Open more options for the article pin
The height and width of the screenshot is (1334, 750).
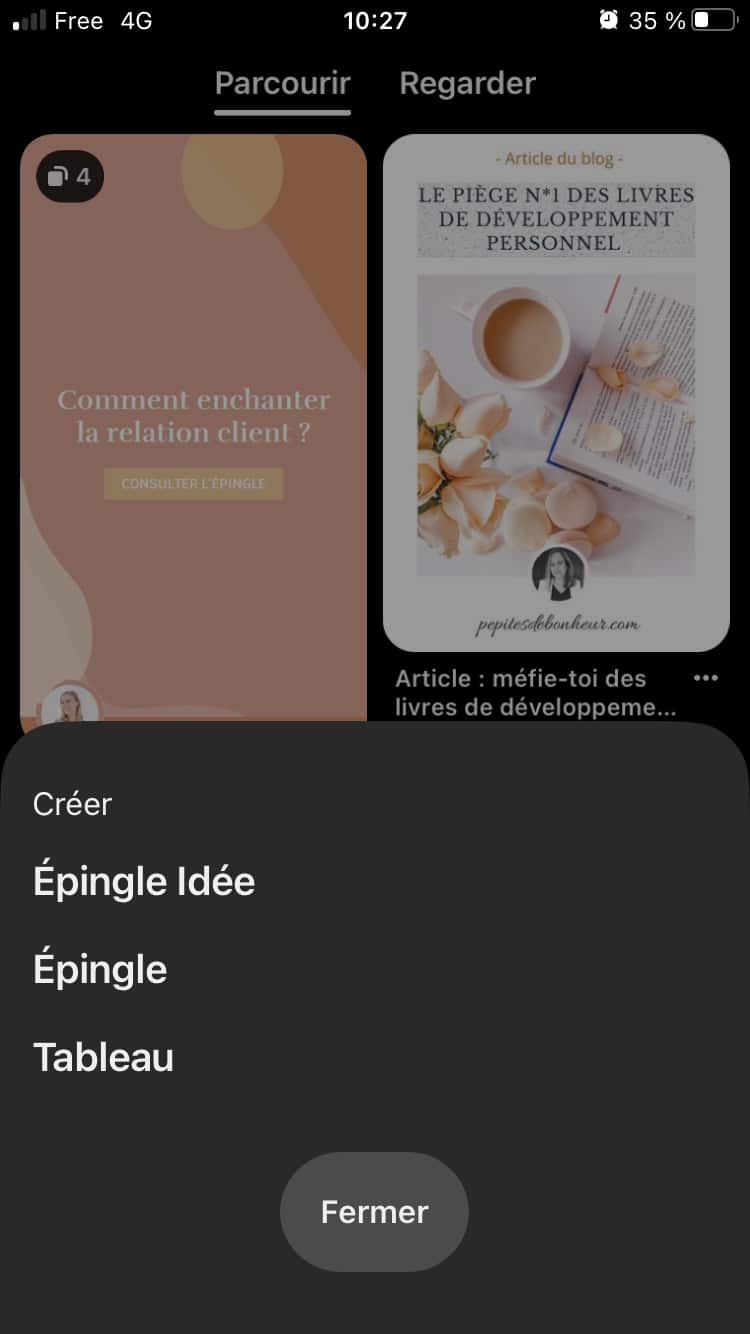pos(707,679)
